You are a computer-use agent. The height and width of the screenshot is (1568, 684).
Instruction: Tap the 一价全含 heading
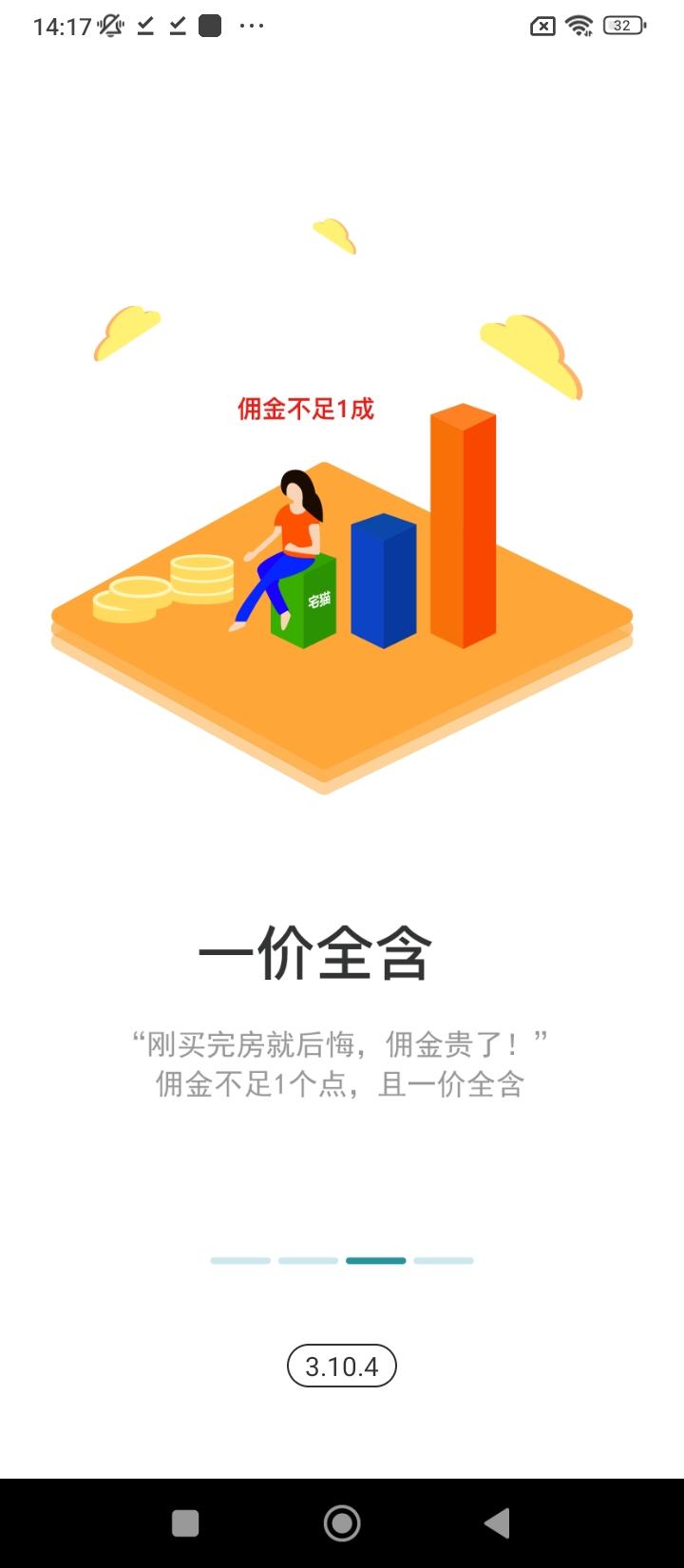pos(314,953)
